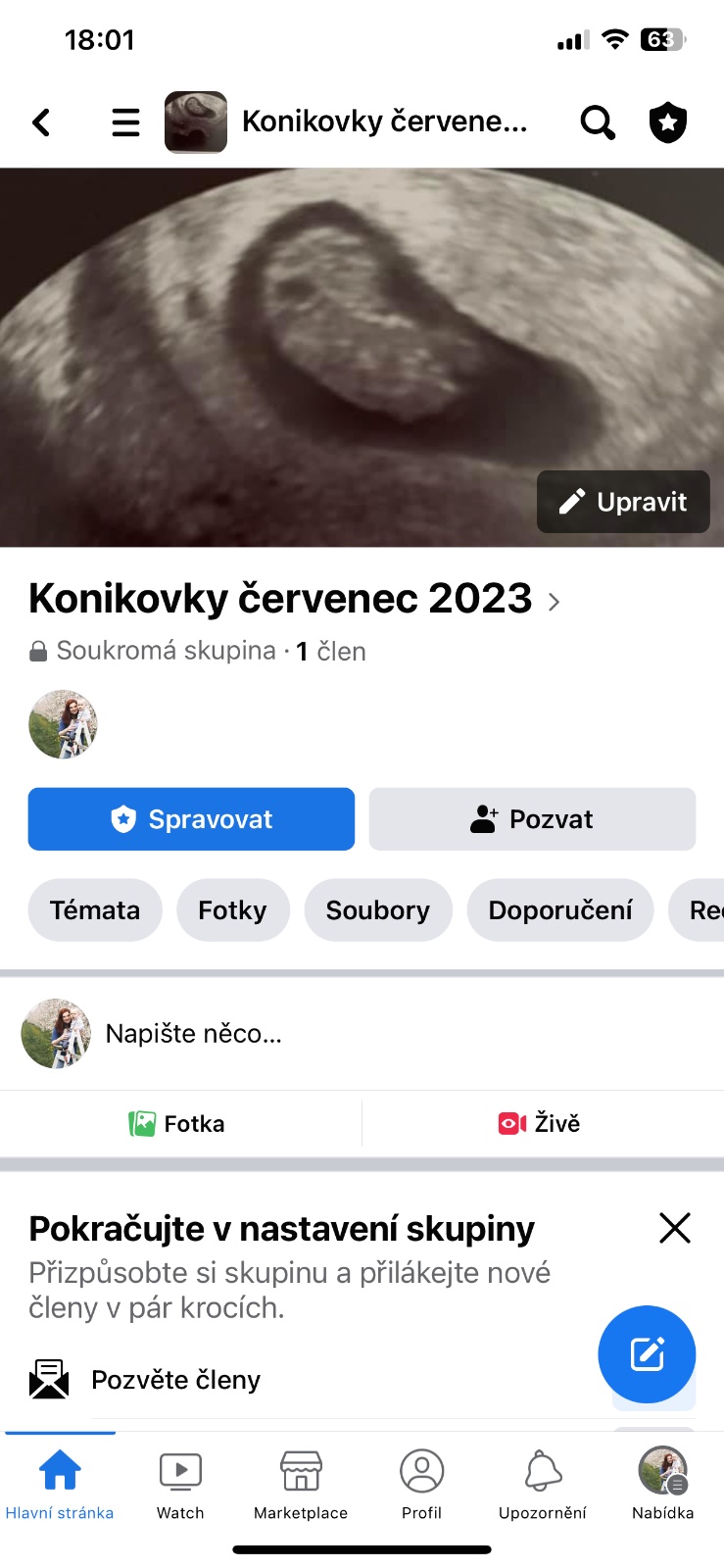Open admin tools shield icon

668,122
